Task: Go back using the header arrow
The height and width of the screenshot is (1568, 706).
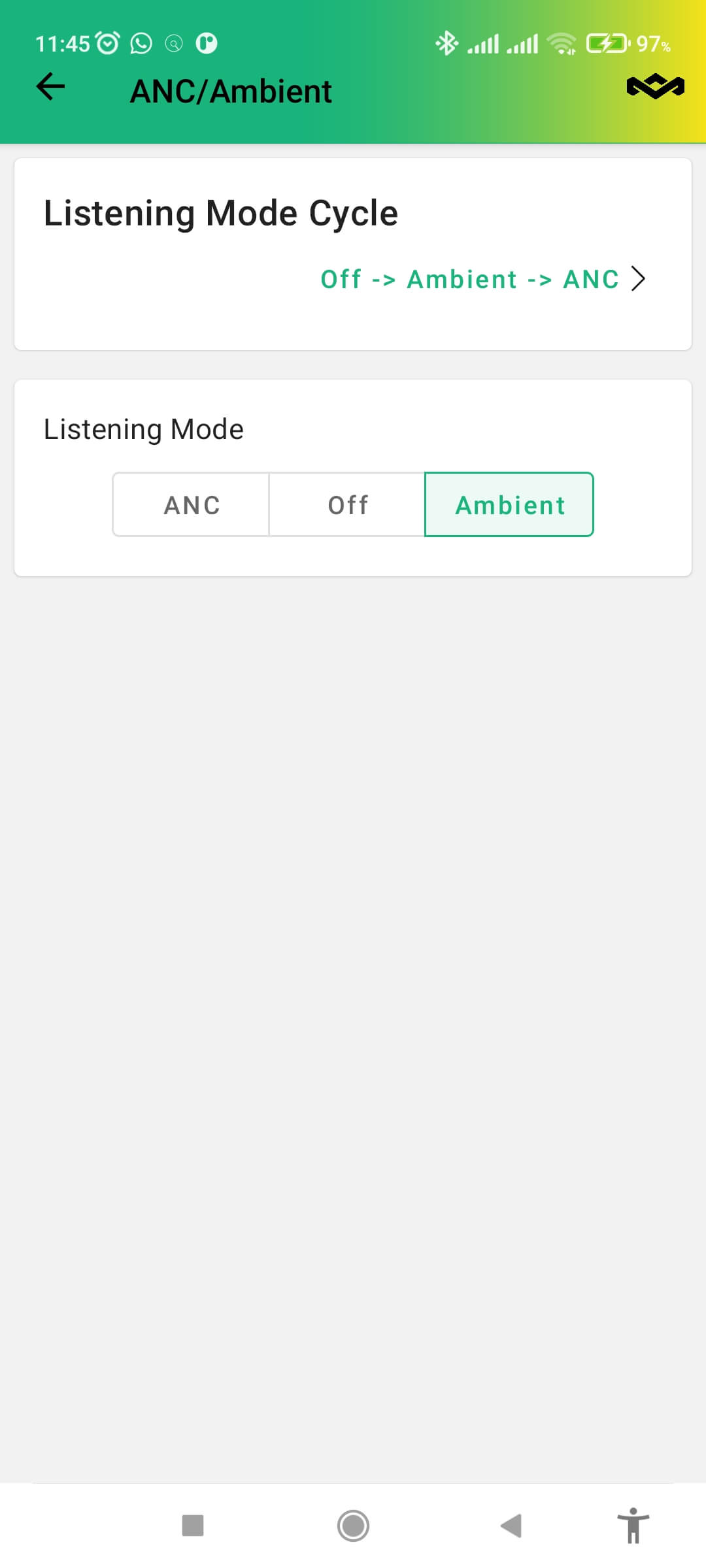Action: click(50, 87)
